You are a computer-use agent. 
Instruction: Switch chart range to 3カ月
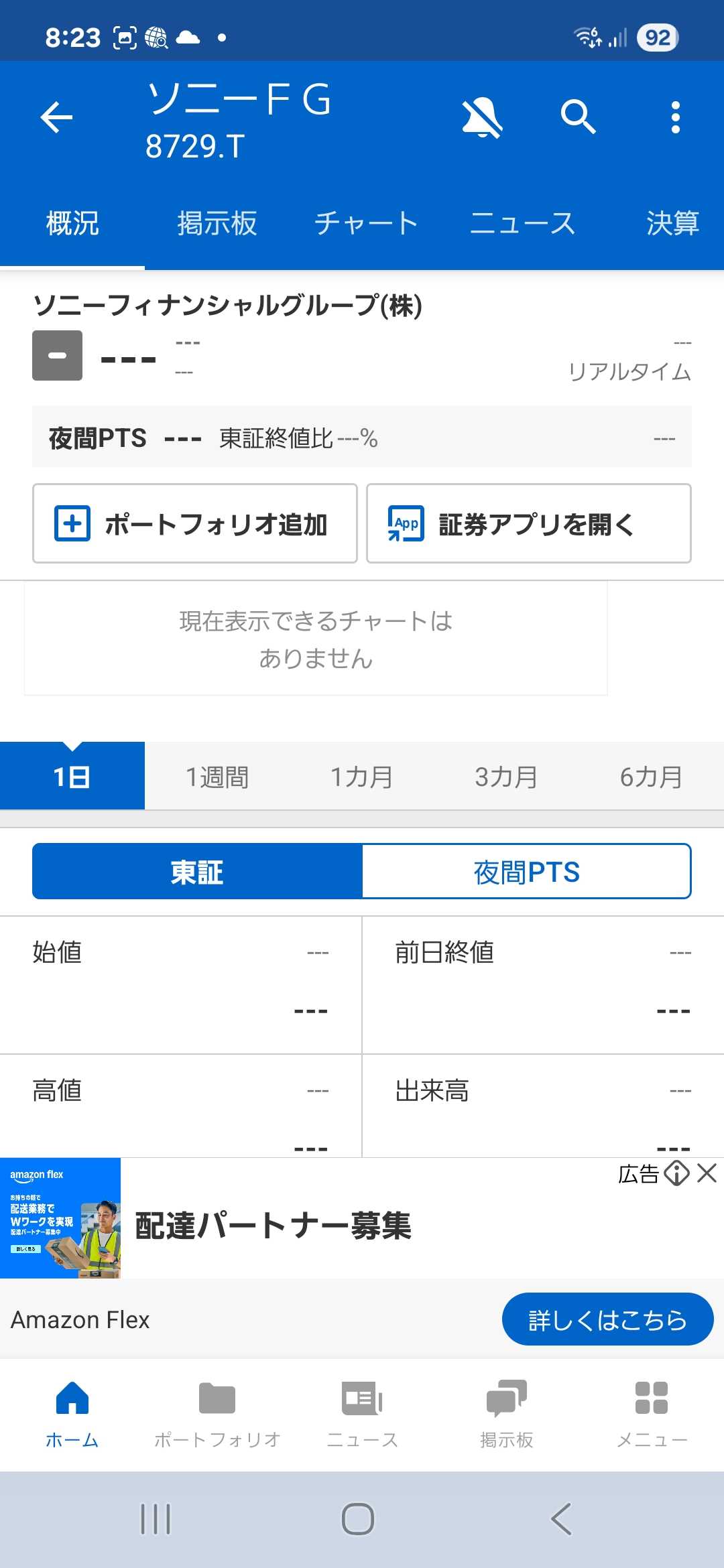pyautogui.click(x=506, y=777)
